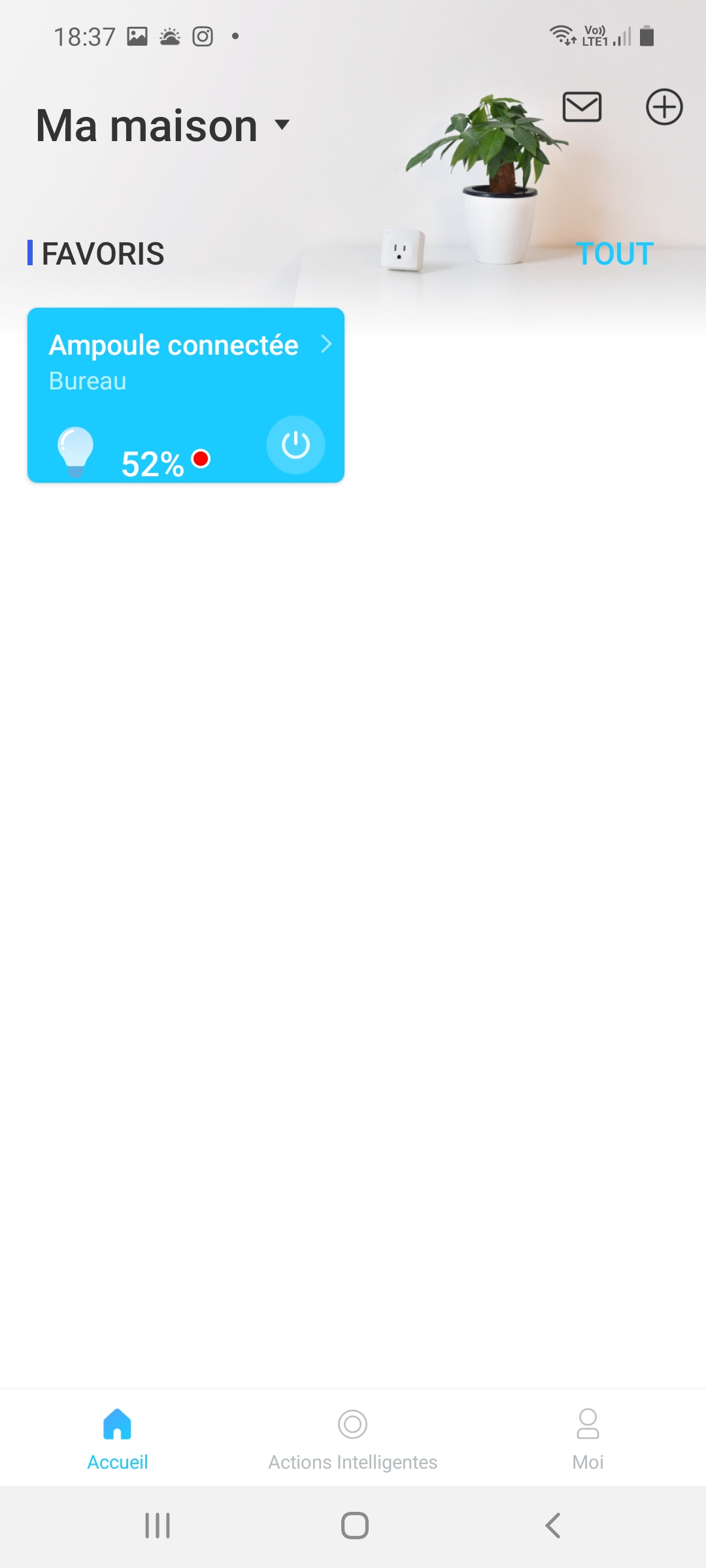The height and width of the screenshot is (1568, 706).
Task: Expand the Ma maison home dropdown
Action: pyautogui.click(x=163, y=125)
